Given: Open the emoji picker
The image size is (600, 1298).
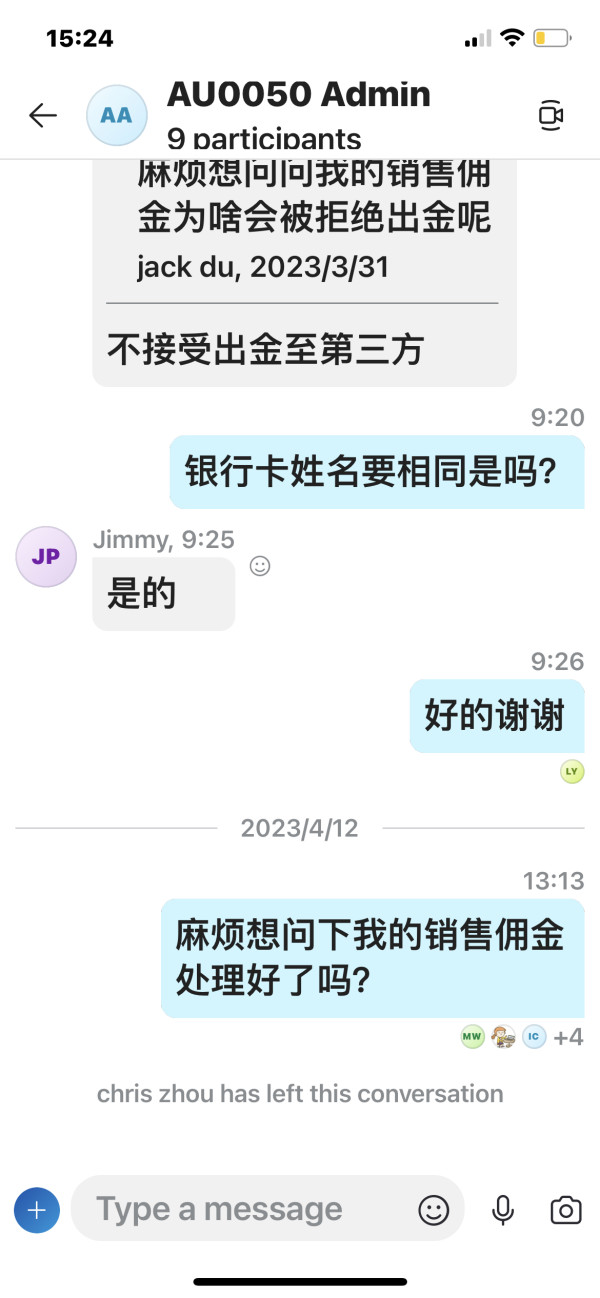Looking at the screenshot, I should coord(433,1210).
